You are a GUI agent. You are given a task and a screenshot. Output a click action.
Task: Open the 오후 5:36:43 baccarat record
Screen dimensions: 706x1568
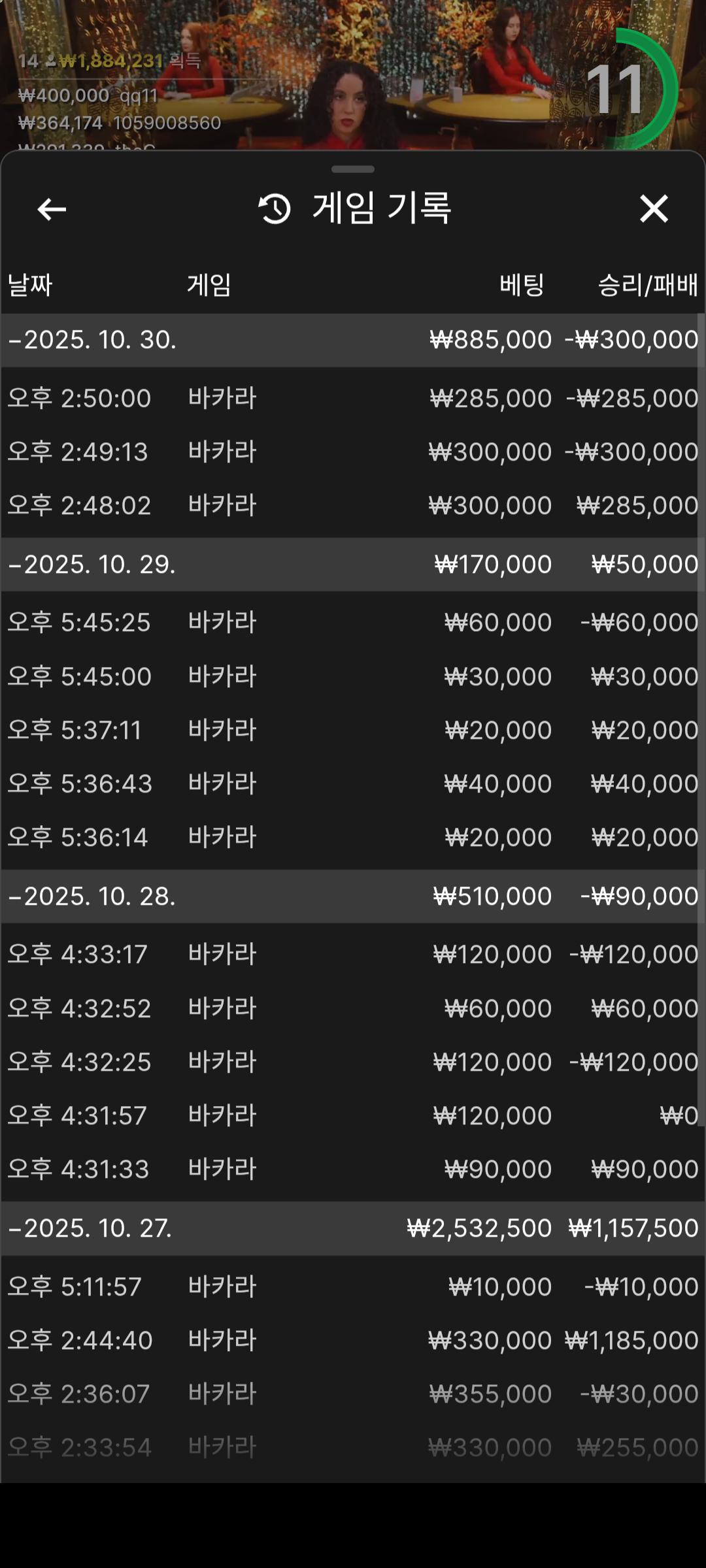pyautogui.click(x=353, y=783)
